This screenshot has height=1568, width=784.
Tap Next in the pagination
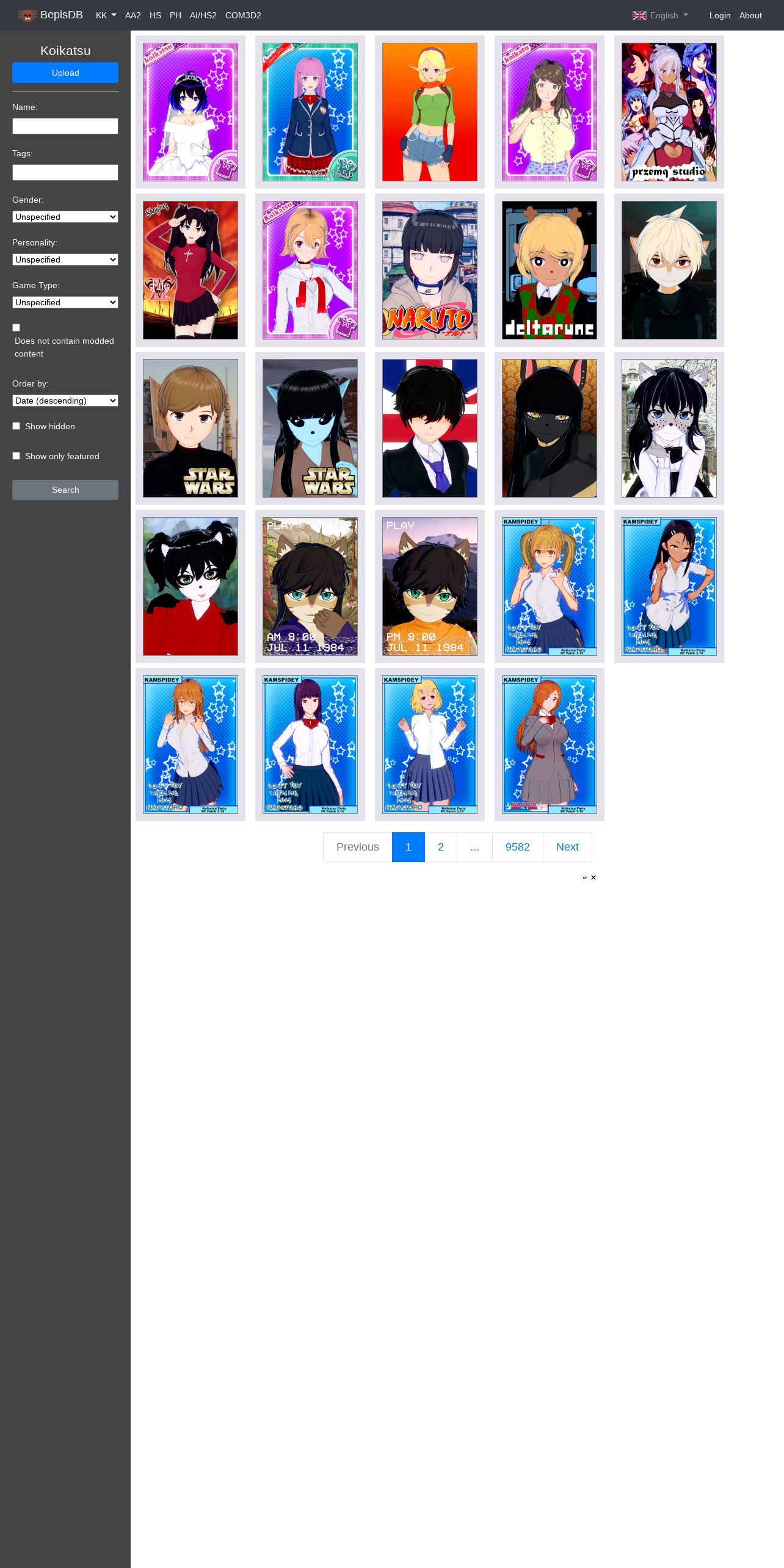click(567, 847)
